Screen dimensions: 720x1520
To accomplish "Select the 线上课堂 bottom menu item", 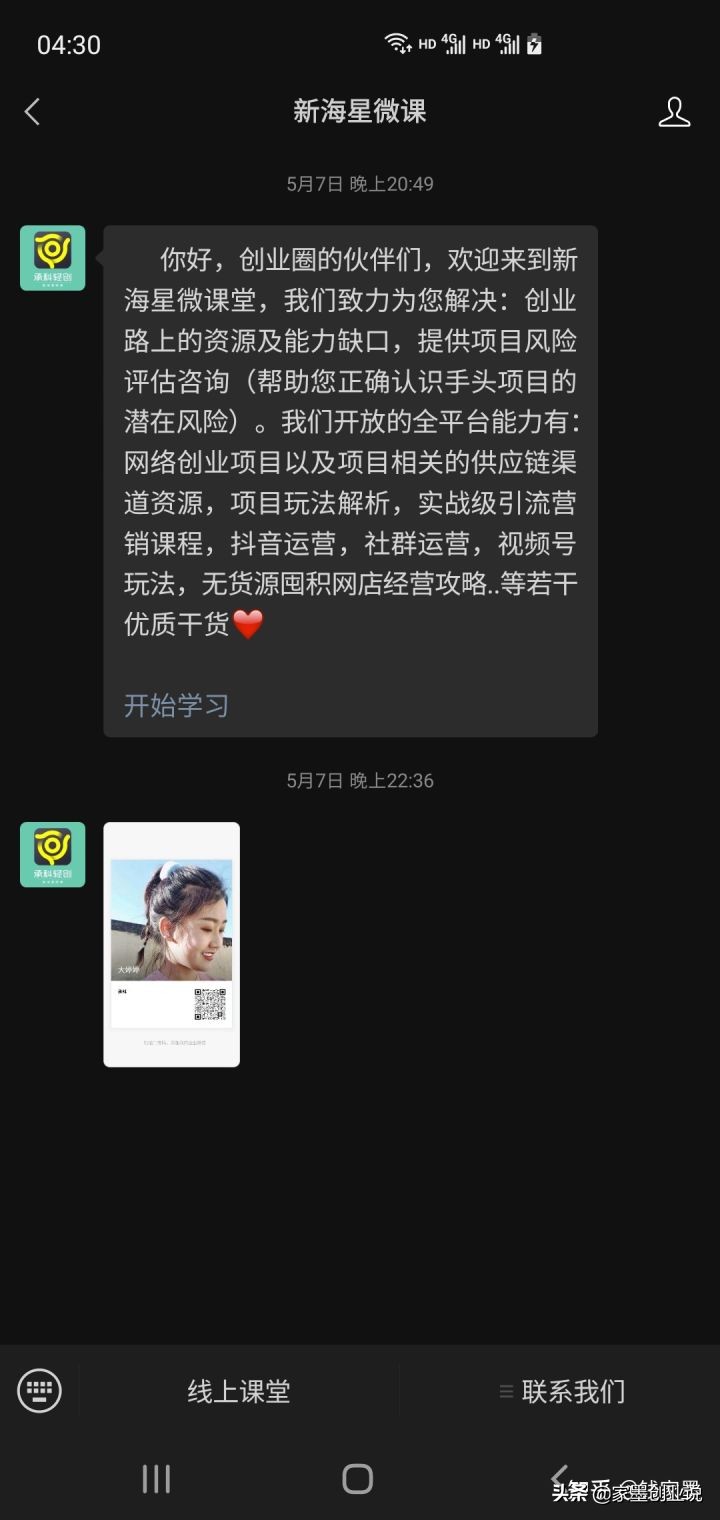I will click(x=236, y=1390).
